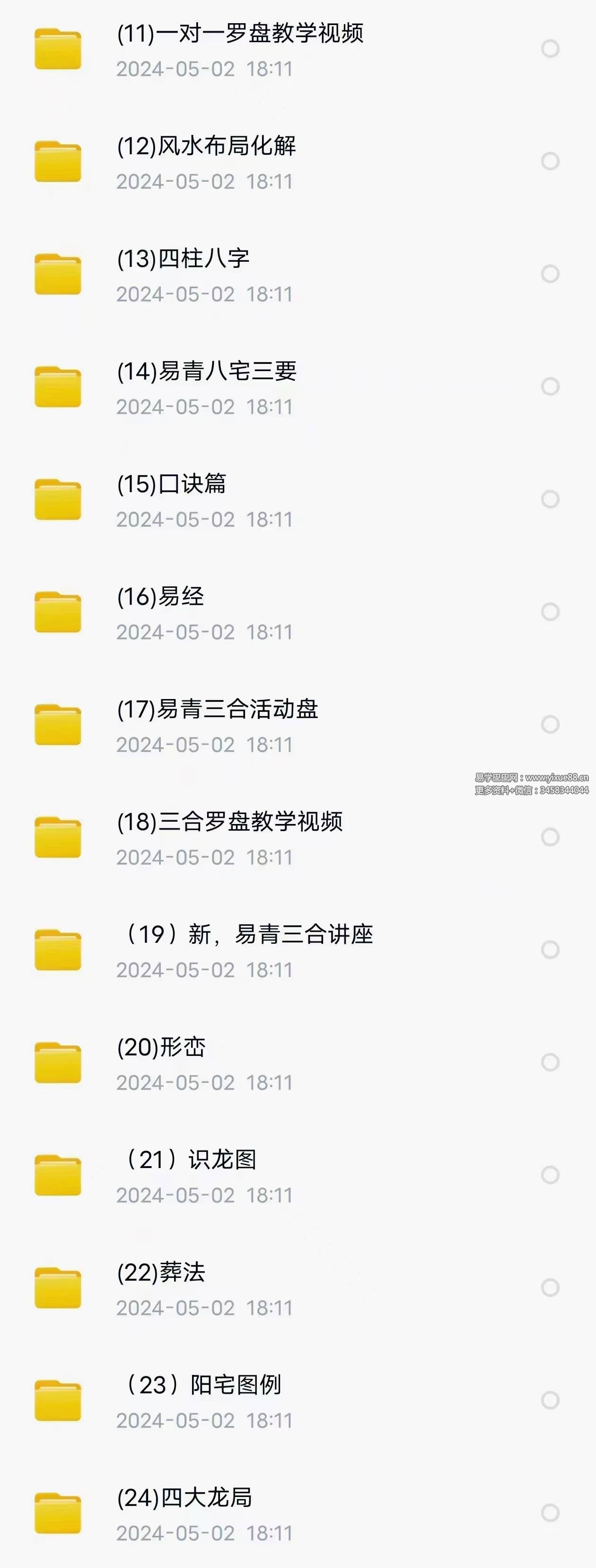Viewport: 596px width, 1568px height.
Task: Tick the select circle for (13)四柱八字
Action: click(551, 274)
